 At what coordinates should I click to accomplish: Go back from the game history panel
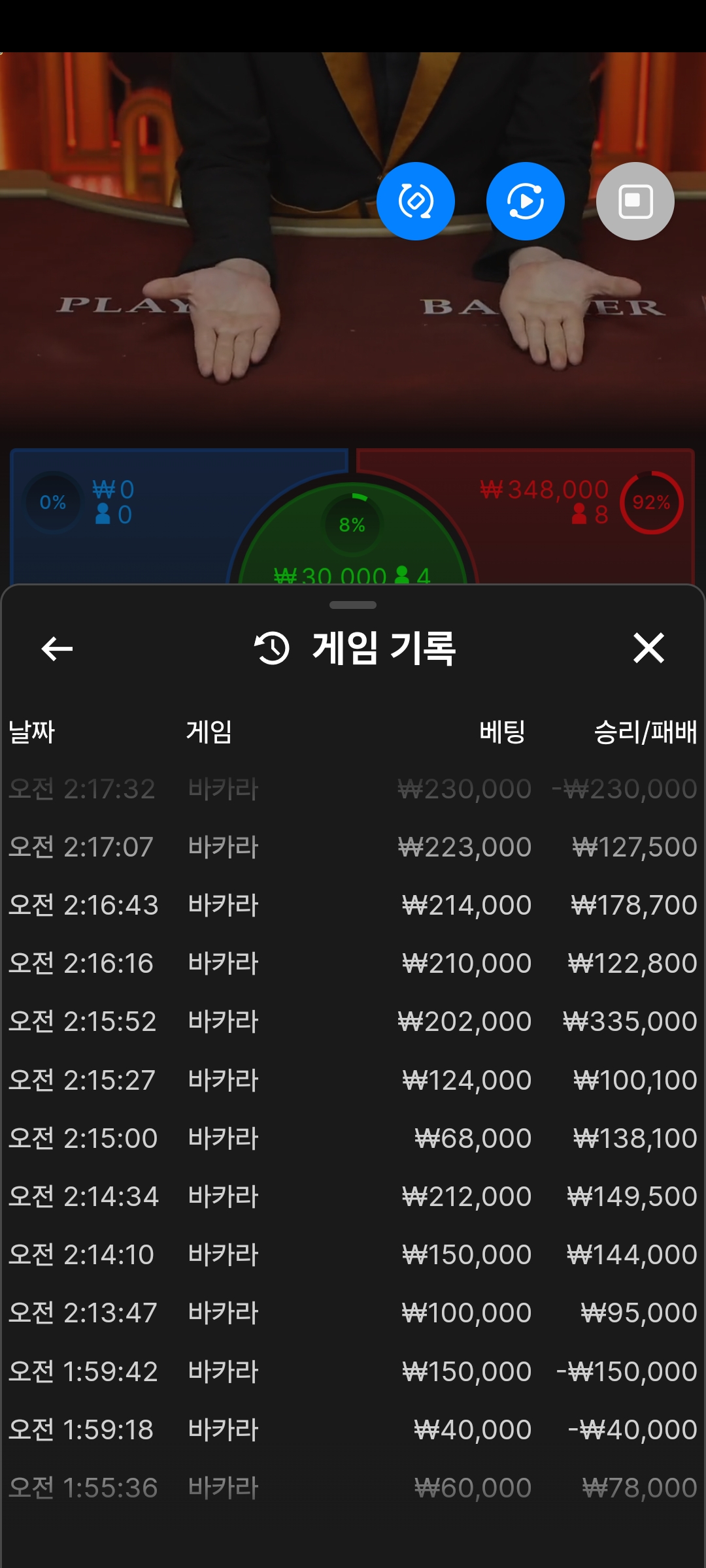point(57,649)
